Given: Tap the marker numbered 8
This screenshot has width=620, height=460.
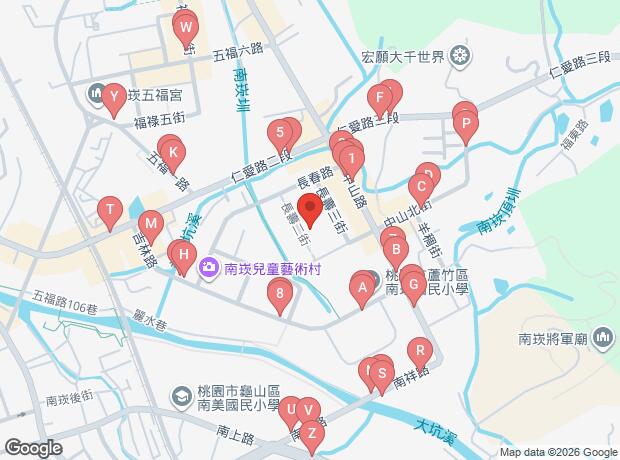Looking at the screenshot, I should (x=280, y=298).
